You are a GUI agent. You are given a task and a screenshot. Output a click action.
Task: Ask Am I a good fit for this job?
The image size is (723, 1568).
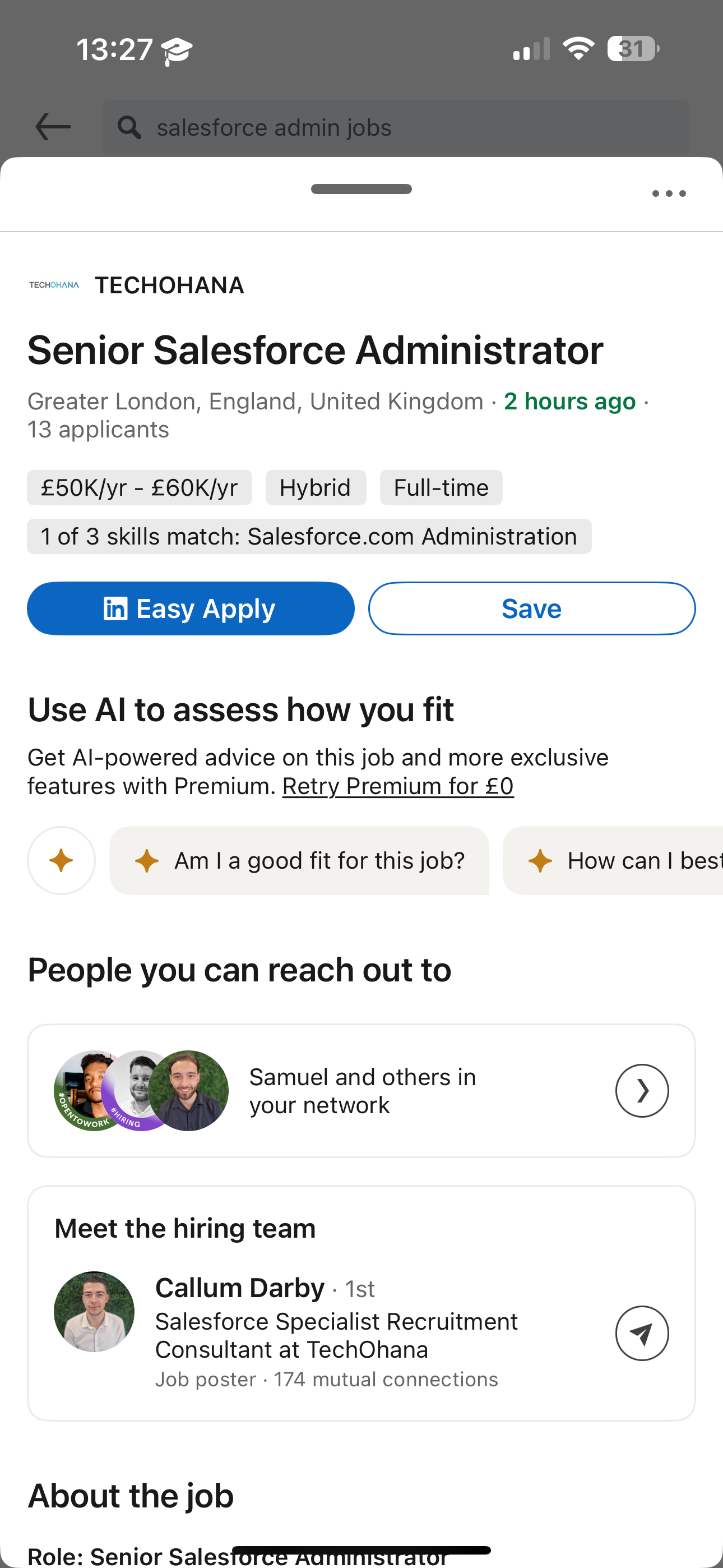coord(300,861)
